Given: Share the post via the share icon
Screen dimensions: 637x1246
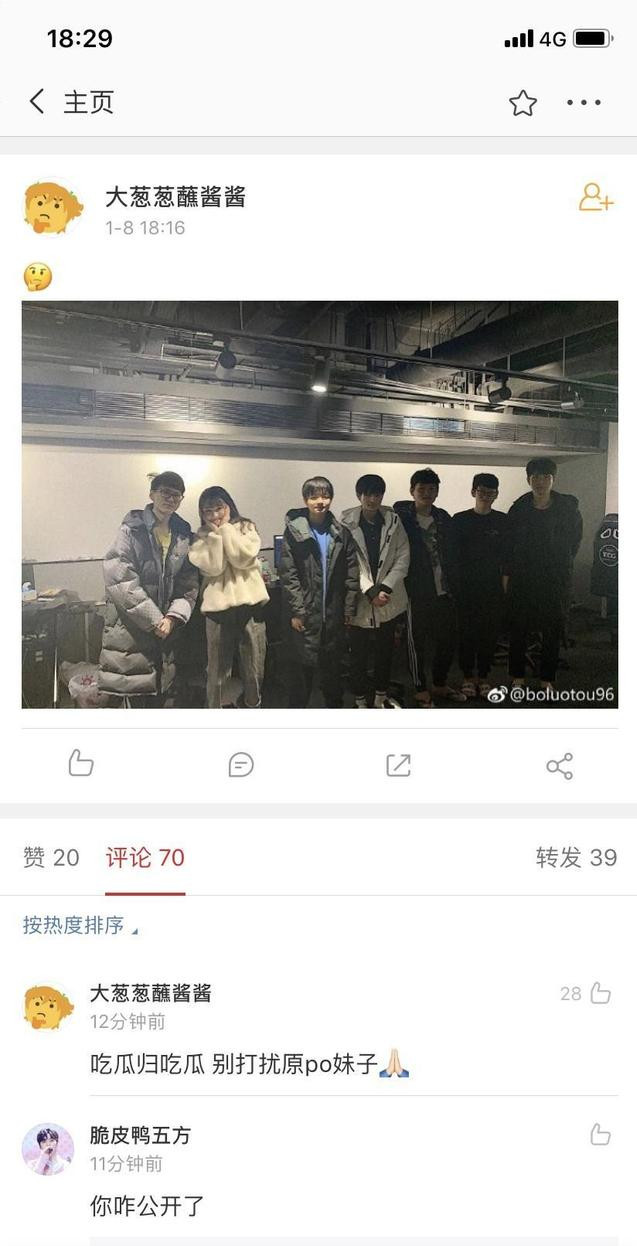Looking at the screenshot, I should pos(559,766).
